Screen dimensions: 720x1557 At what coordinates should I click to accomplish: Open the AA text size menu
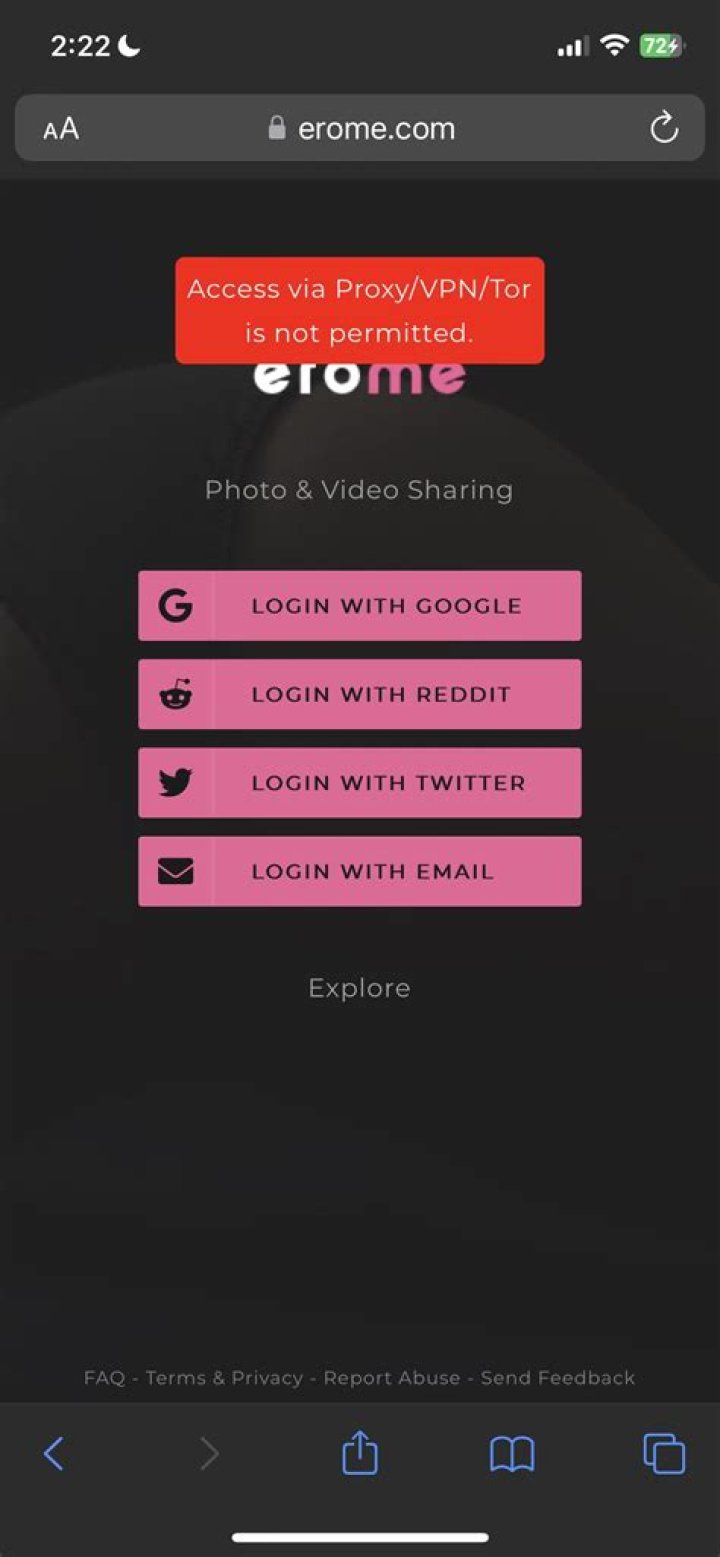click(x=61, y=129)
